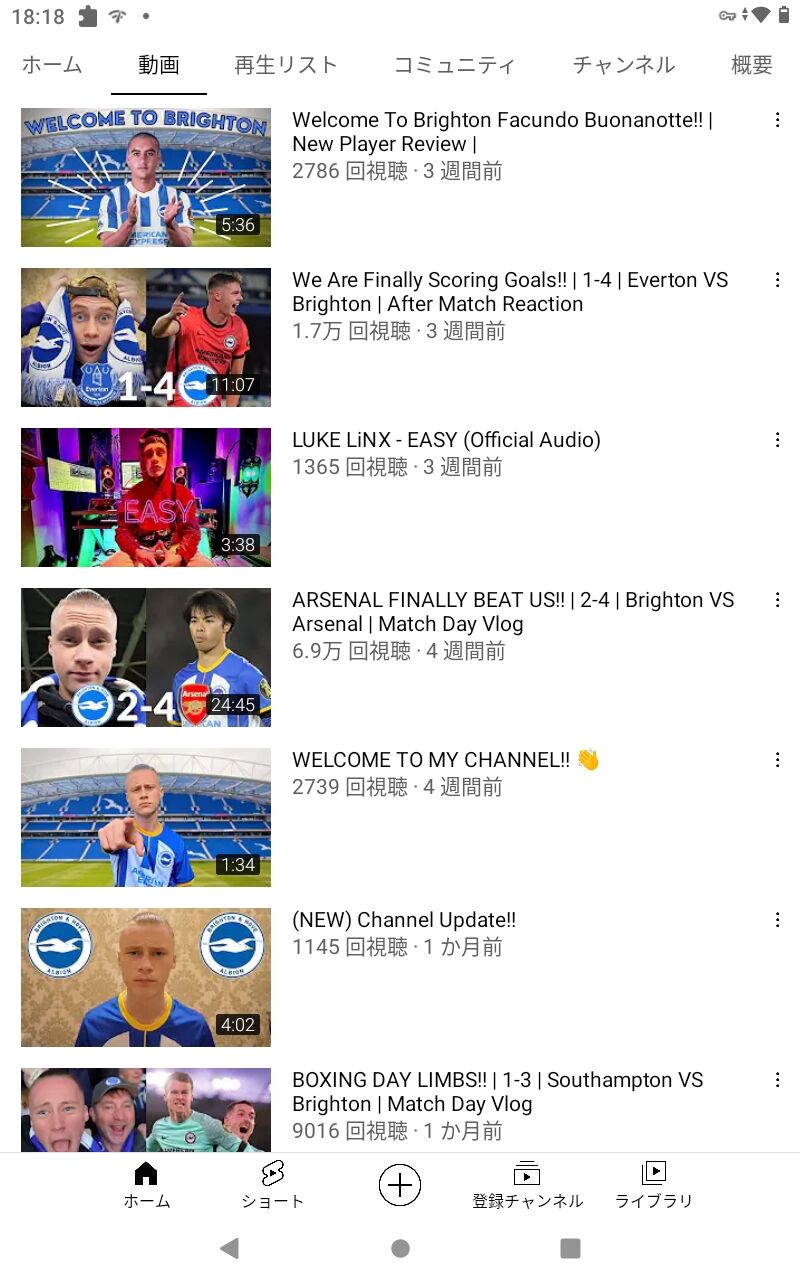Open options for the Facundo Buonanotte video
The height and width of the screenshot is (1280, 800).
(777, 120)
